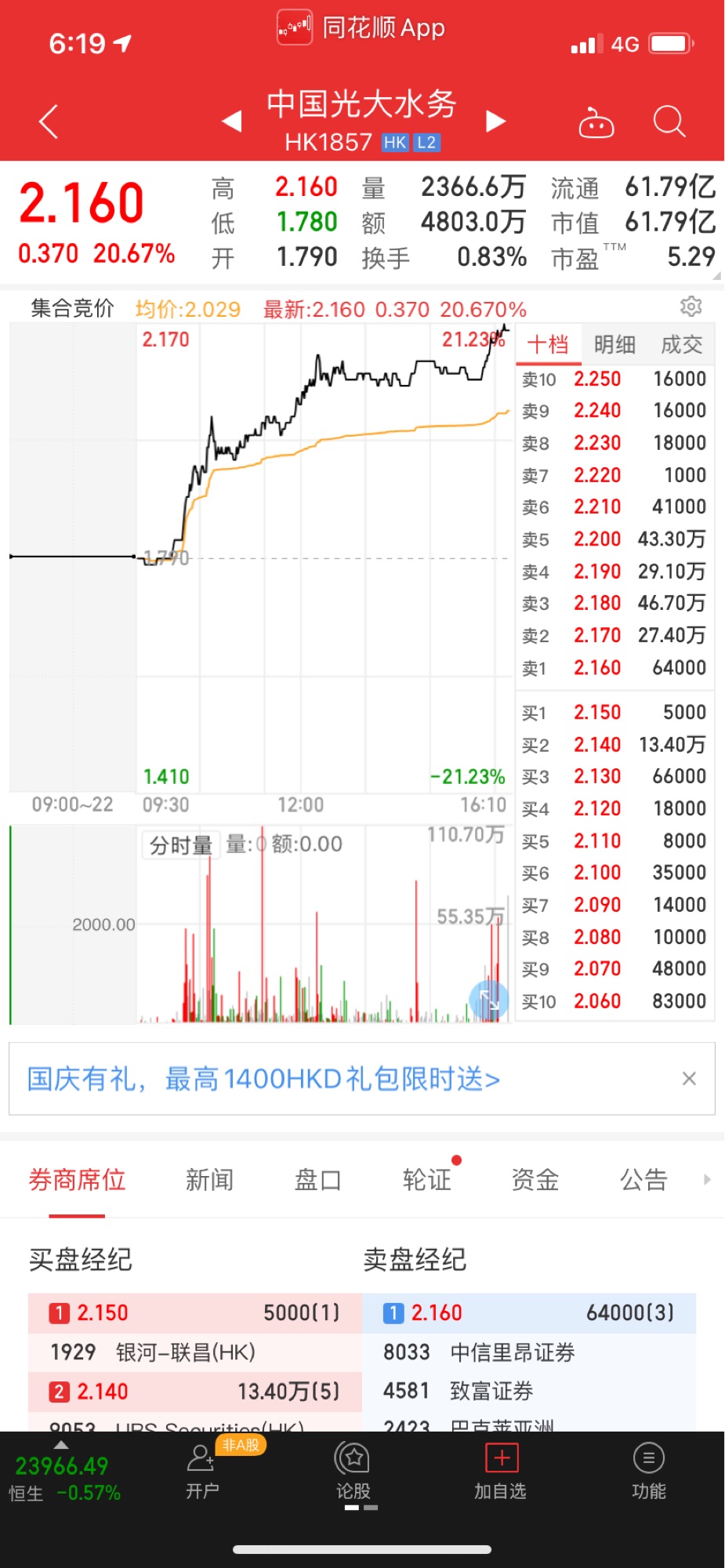Open the 论股 discussion
The height and width of the screenshot is (1568, 725).
(x=353, y=1472)
